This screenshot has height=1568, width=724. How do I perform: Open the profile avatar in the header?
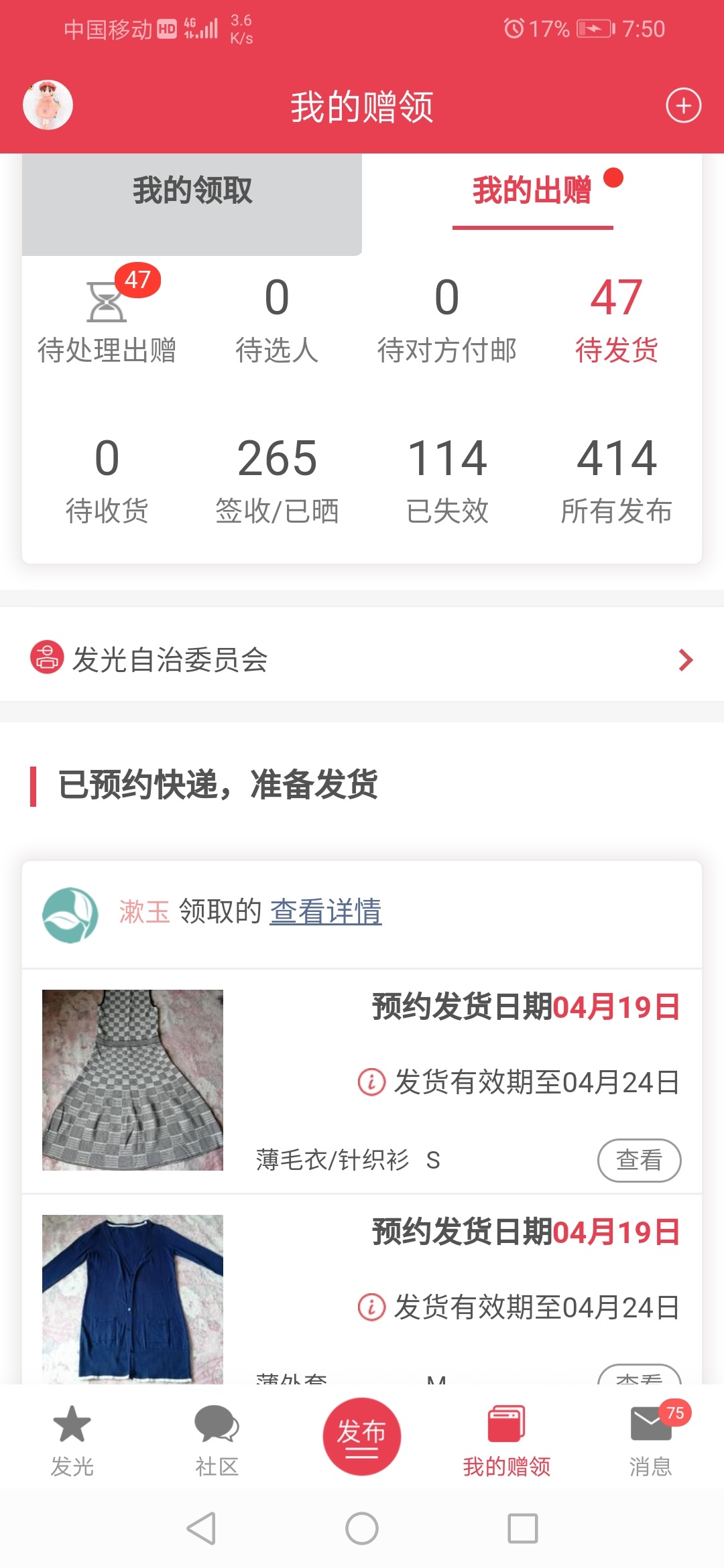click(48, 105)
